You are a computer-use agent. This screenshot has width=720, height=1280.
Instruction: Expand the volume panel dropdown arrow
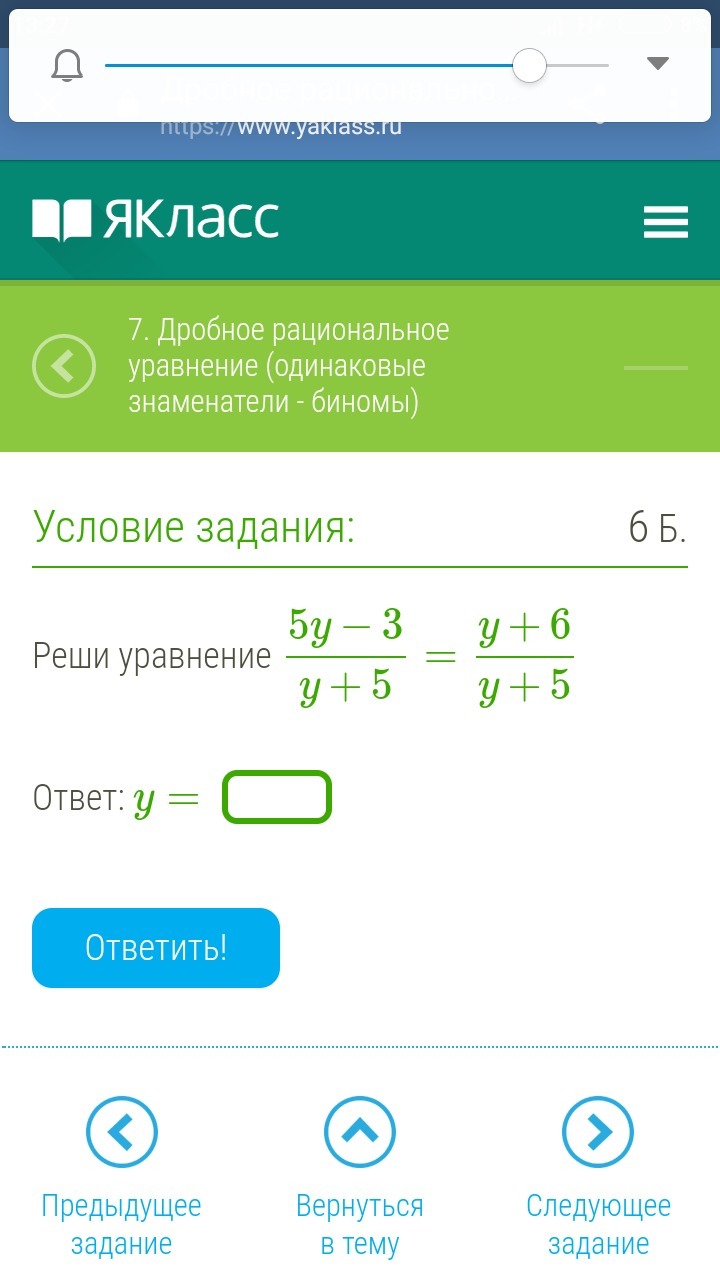pos(657,64)
